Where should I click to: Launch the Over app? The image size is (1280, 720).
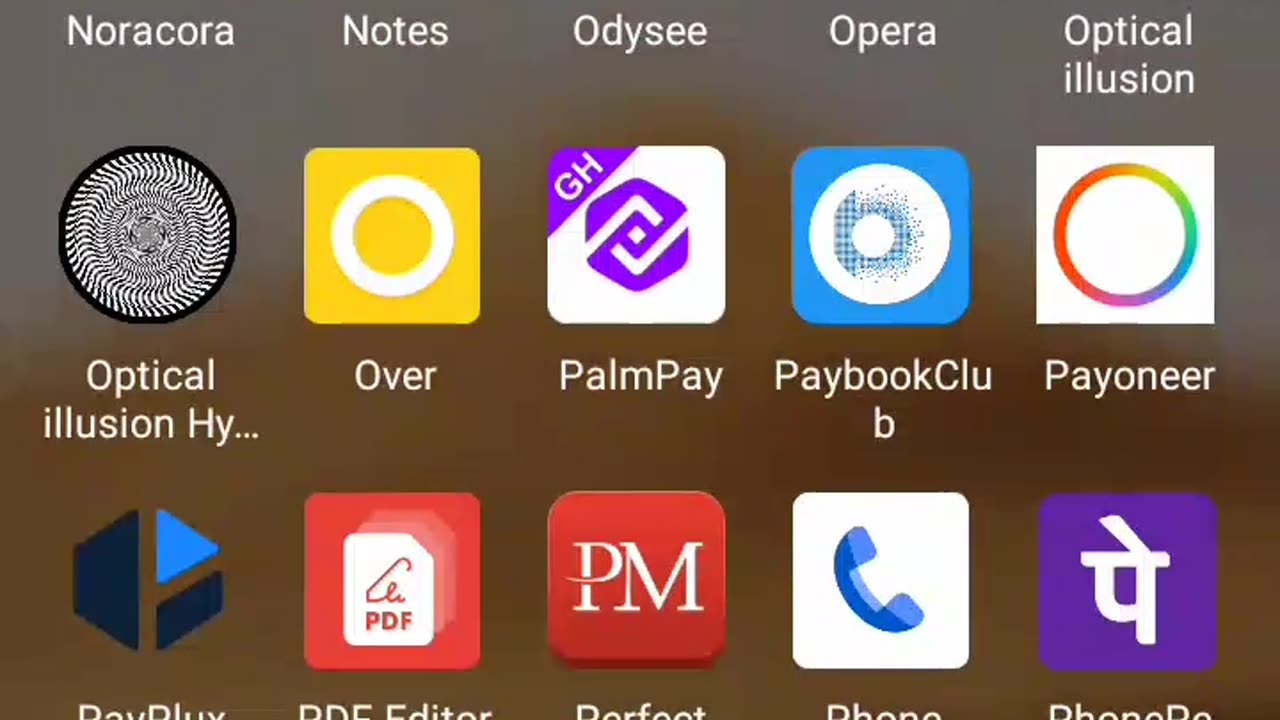click(x=392, y=235)
